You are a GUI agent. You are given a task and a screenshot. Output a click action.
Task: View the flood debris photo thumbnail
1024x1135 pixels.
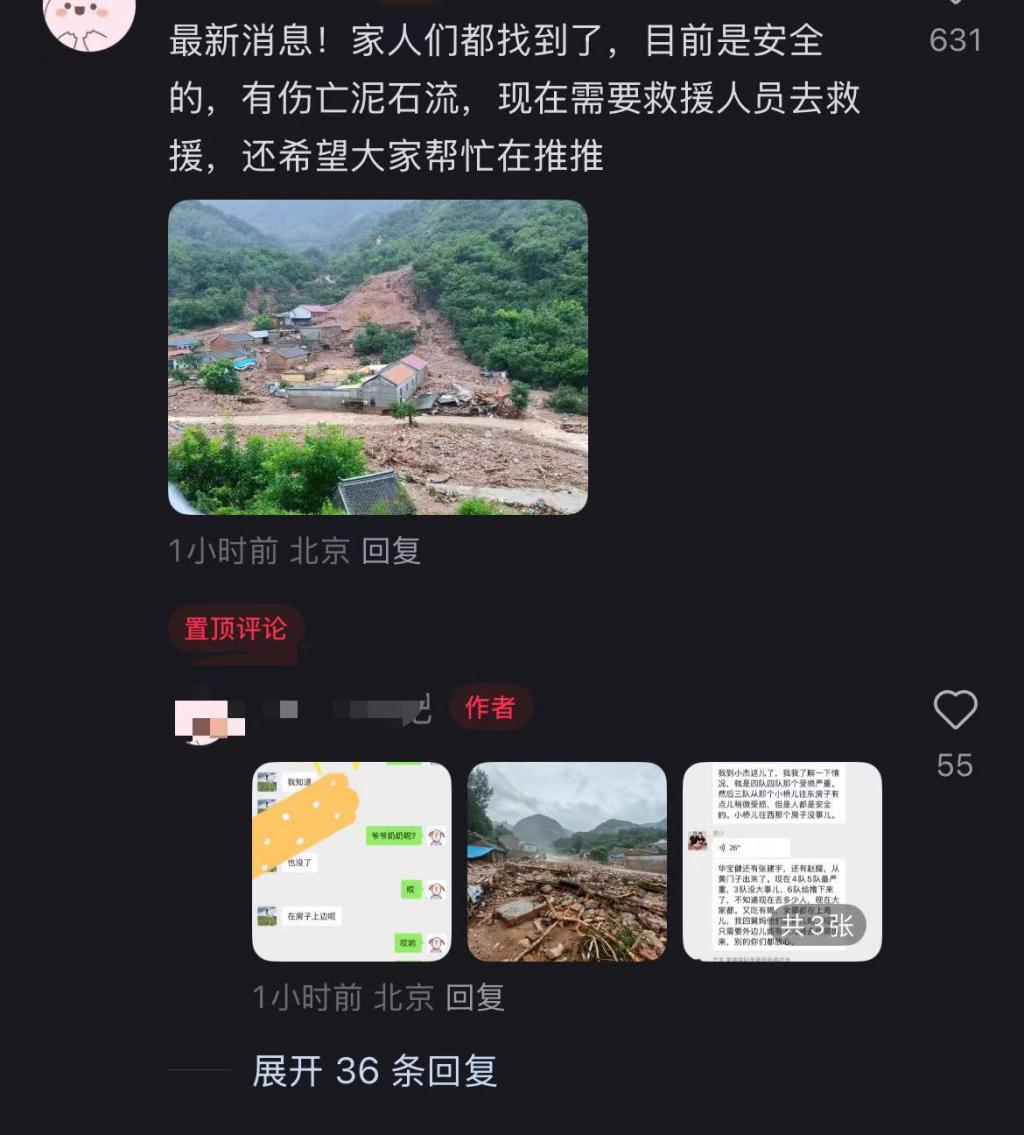(566, 861)
